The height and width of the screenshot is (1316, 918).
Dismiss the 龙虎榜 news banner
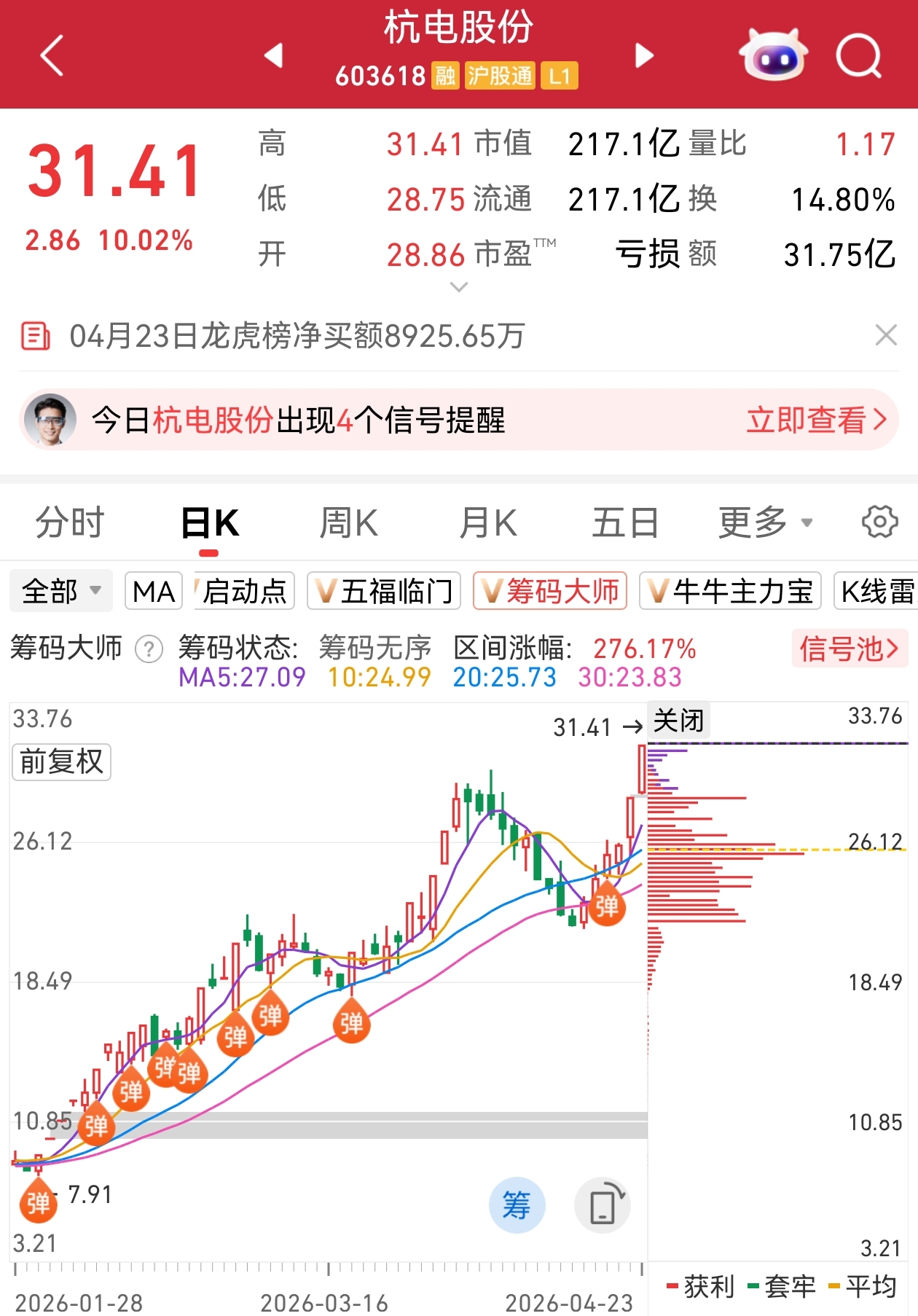pyautogui.click(x=886, y=336)
